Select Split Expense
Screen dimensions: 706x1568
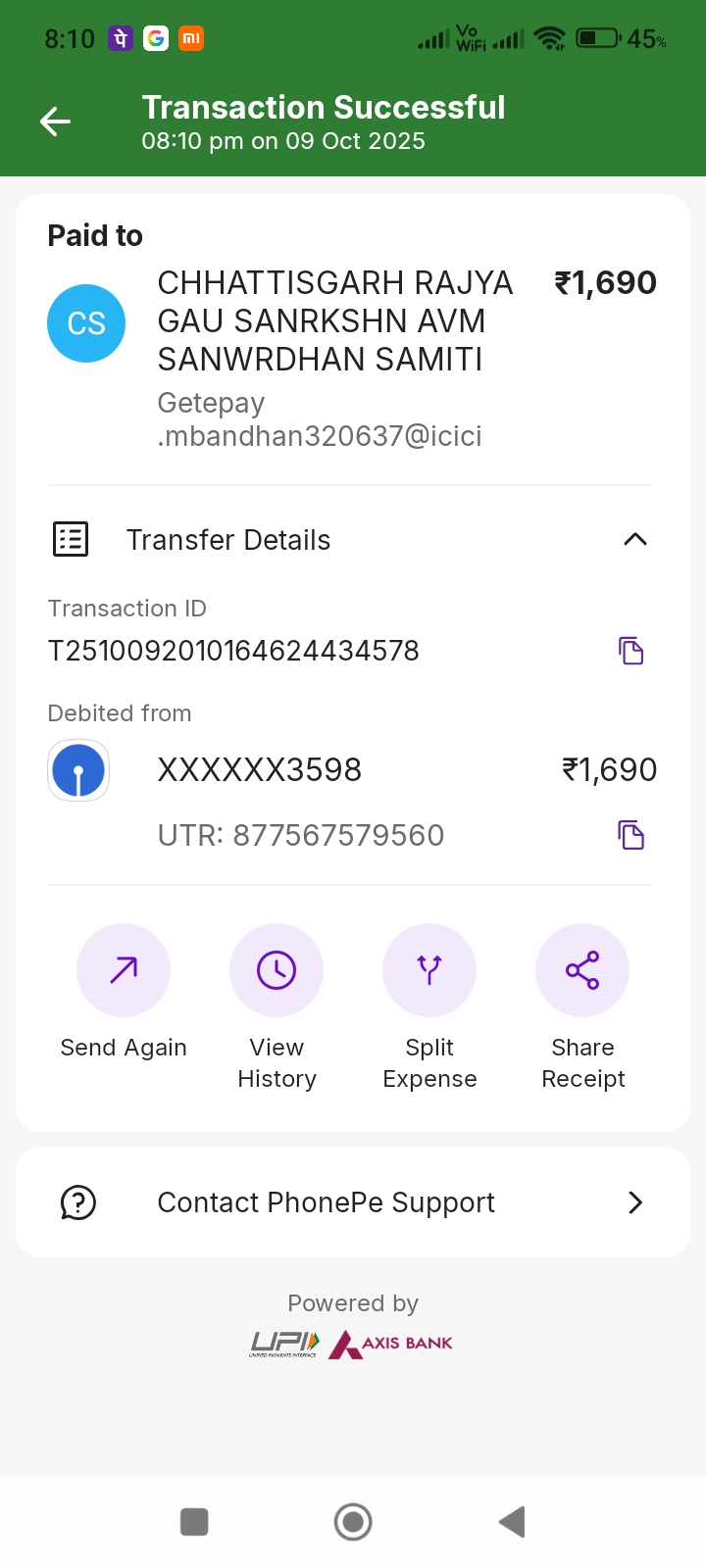pos(429,970)
